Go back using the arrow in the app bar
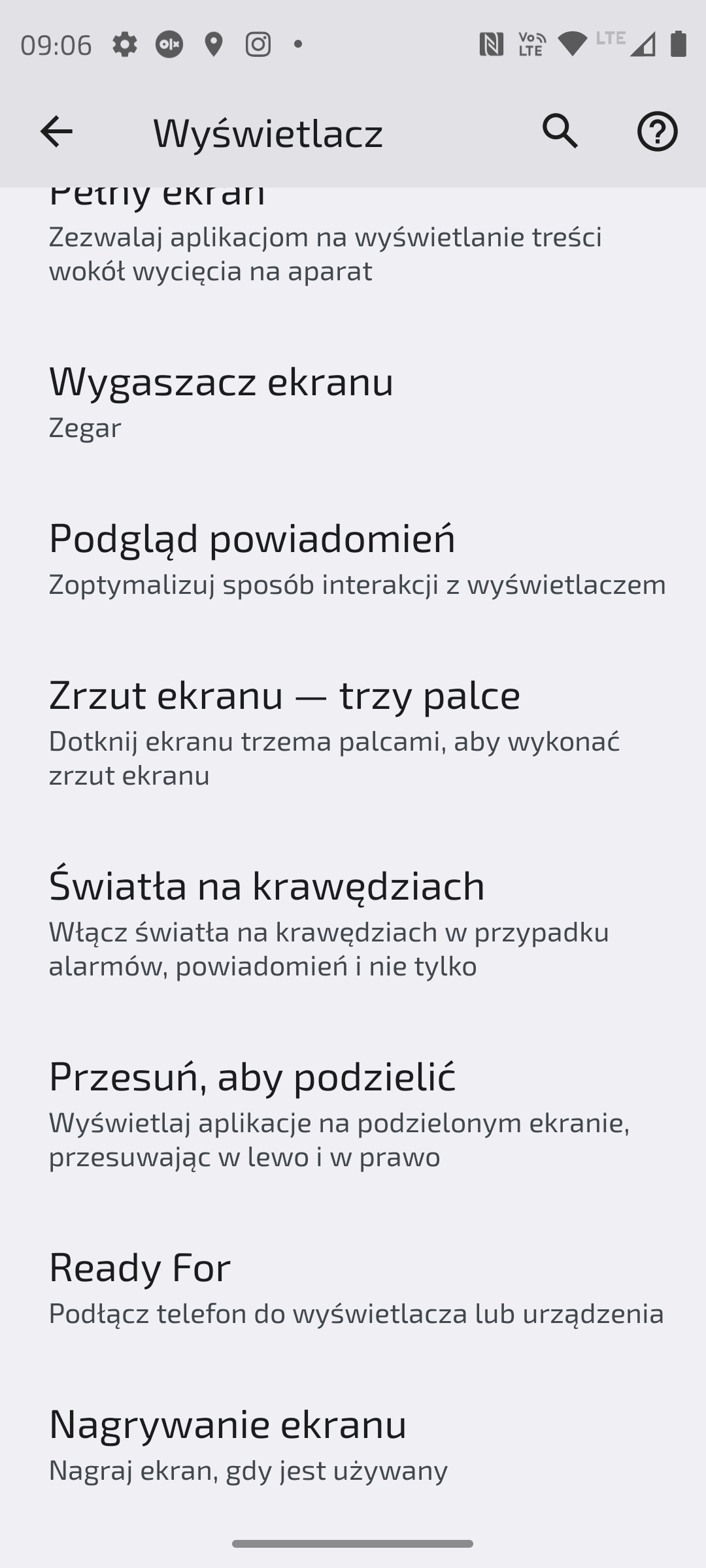This screenshot has width=706, height=1568. click(x=56, y=132)
